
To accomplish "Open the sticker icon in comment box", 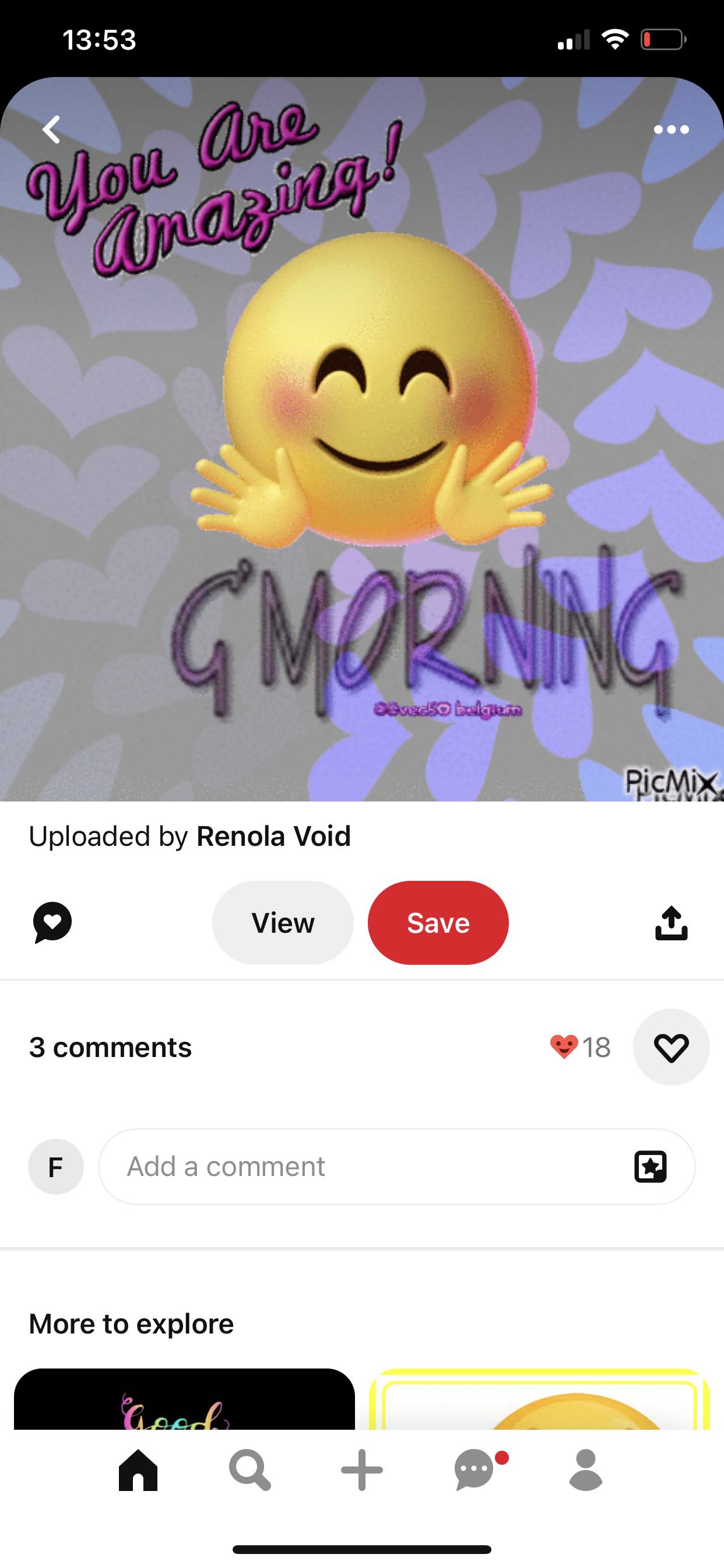I will click(x=651, y=1167).
